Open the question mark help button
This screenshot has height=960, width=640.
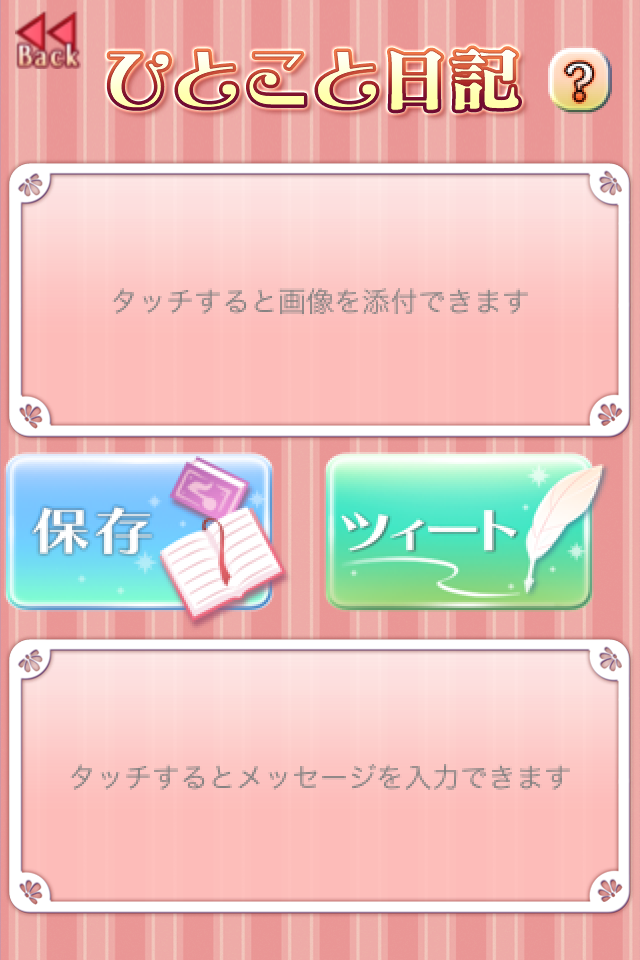(x=579, y=80)
